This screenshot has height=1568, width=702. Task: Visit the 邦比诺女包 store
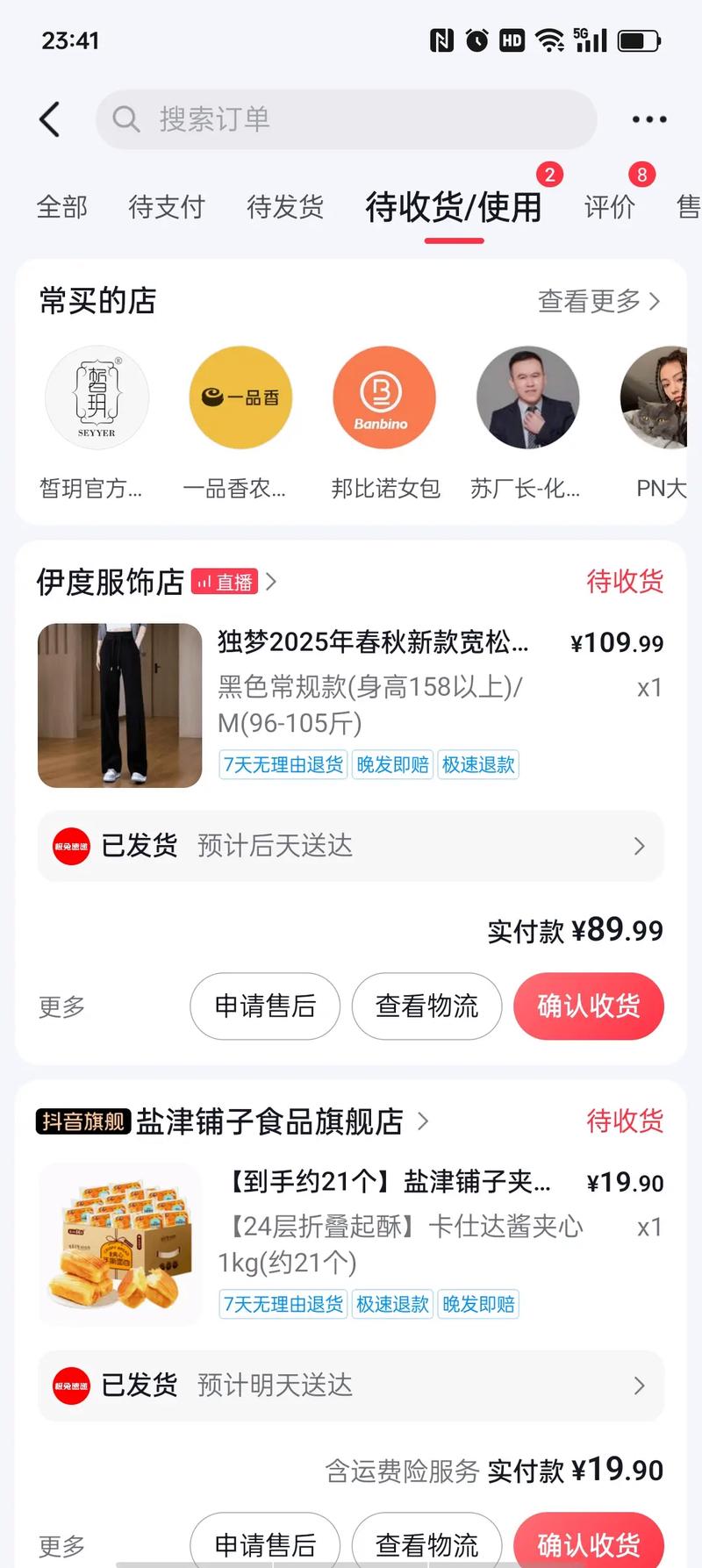383,397
